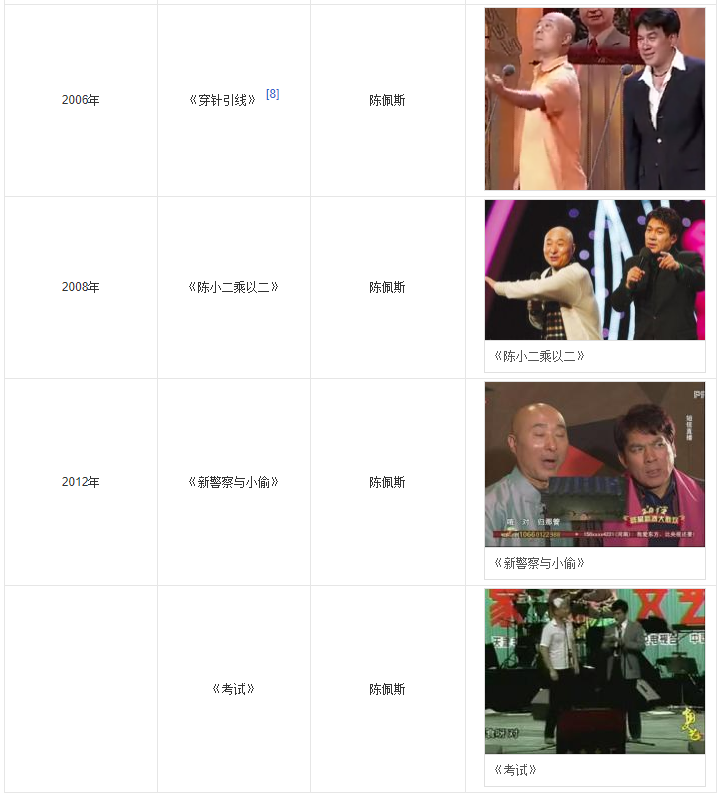View the 《陈小二乘以二》 picture
This screenshot has height=798, width=721.
point(594,271)
